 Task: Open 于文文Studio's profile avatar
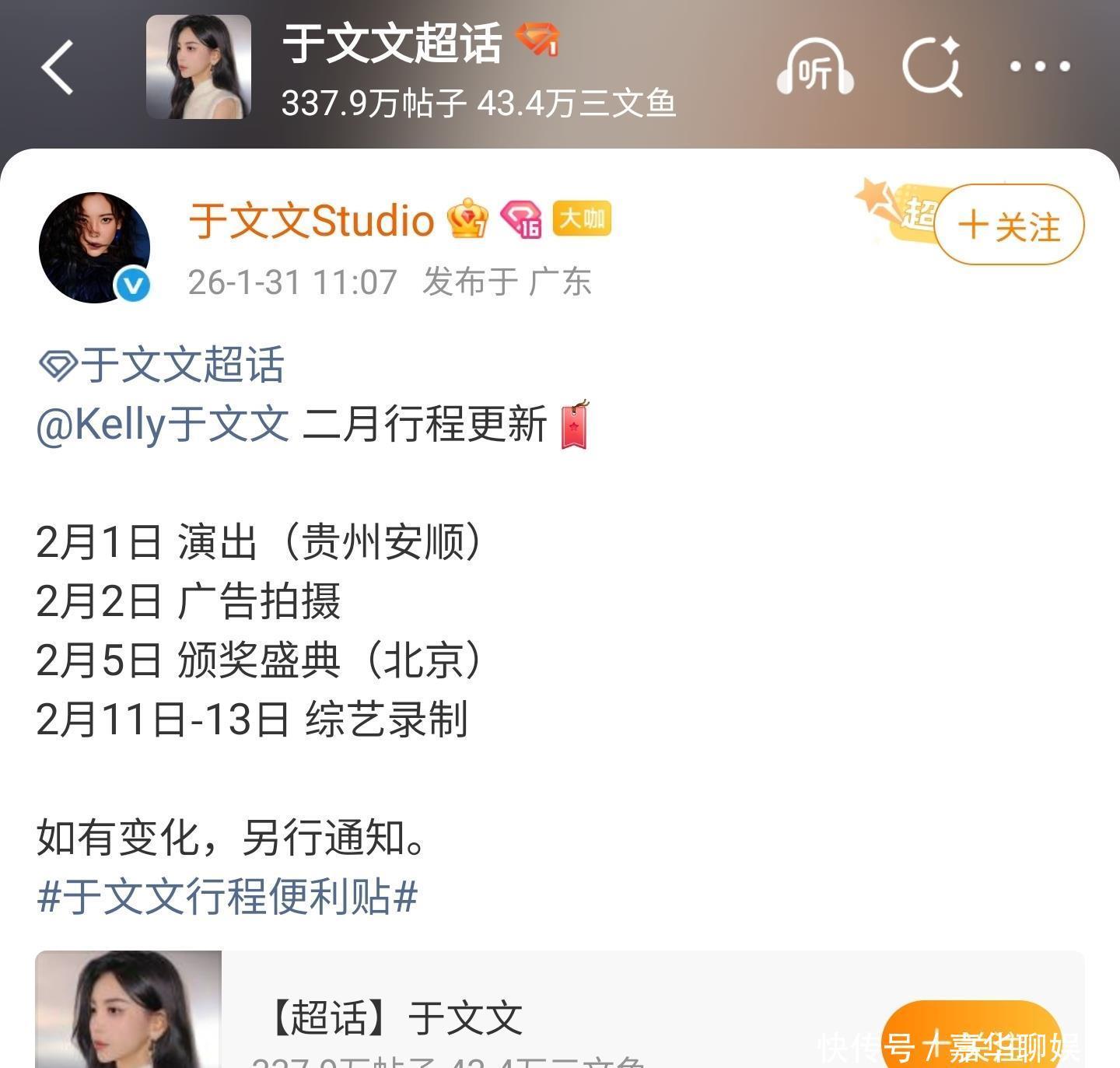click(x=94, y=247)
